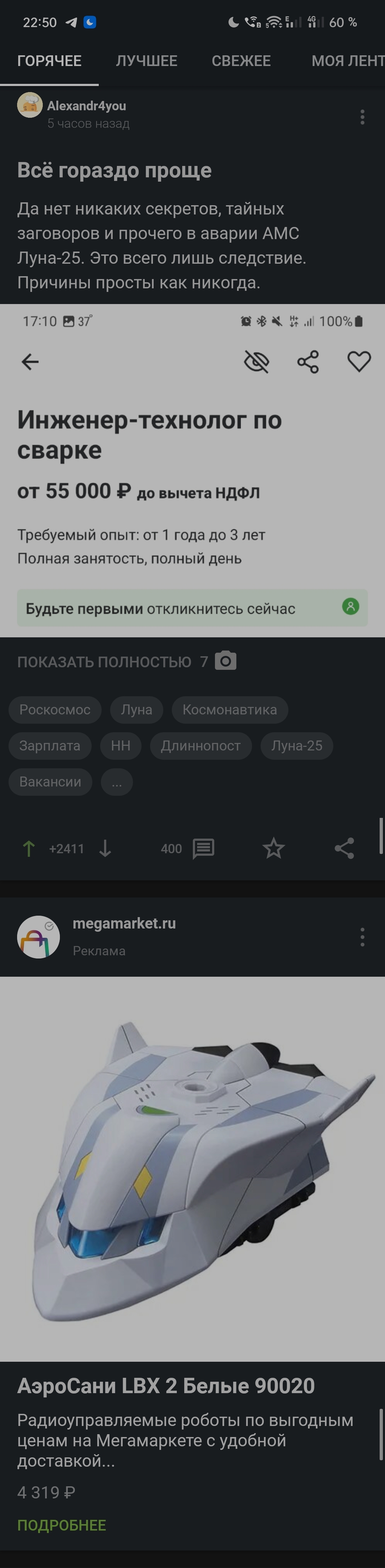Tap ПОДРОБНЕЕ on the Мегамаркет ad

(x=61, y=1525)
